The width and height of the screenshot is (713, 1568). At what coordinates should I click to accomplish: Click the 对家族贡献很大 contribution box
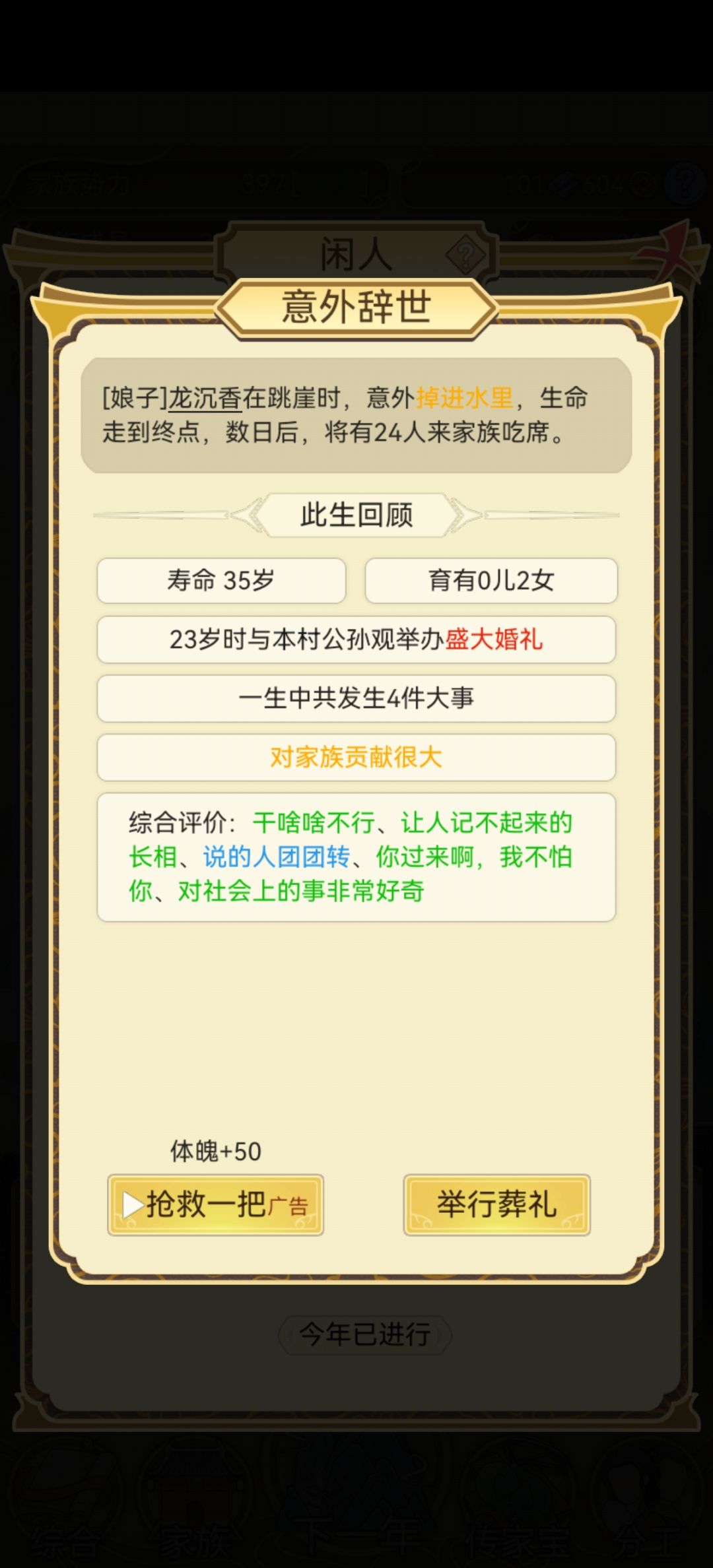pos(356,758)
